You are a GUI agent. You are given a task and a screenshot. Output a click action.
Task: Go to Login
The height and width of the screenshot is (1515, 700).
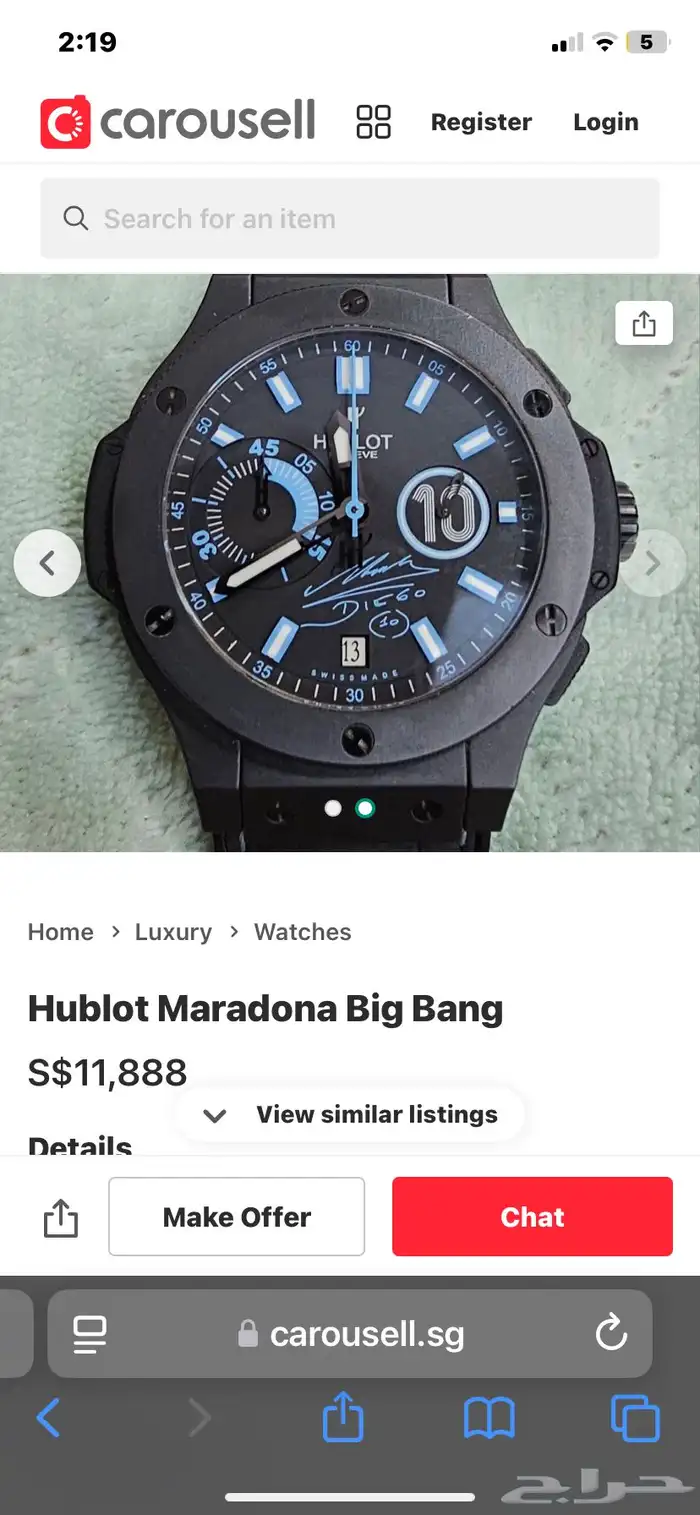(605, 122)
